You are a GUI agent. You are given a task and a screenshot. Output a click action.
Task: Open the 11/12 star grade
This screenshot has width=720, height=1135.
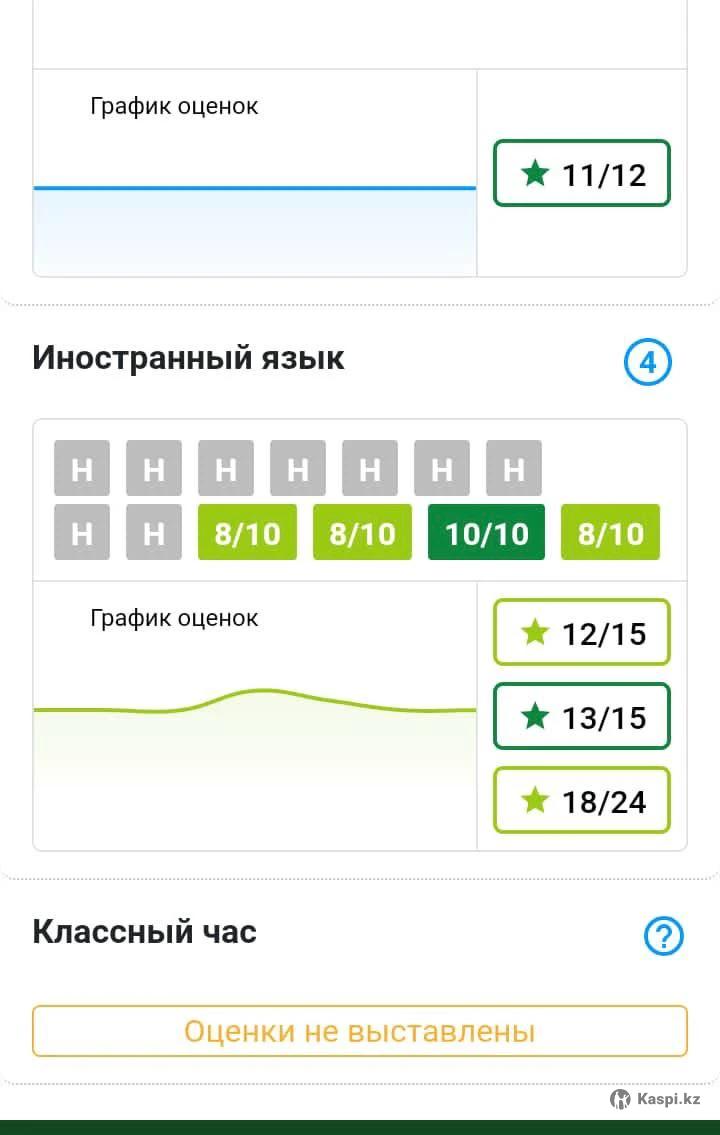click(581, 174)
